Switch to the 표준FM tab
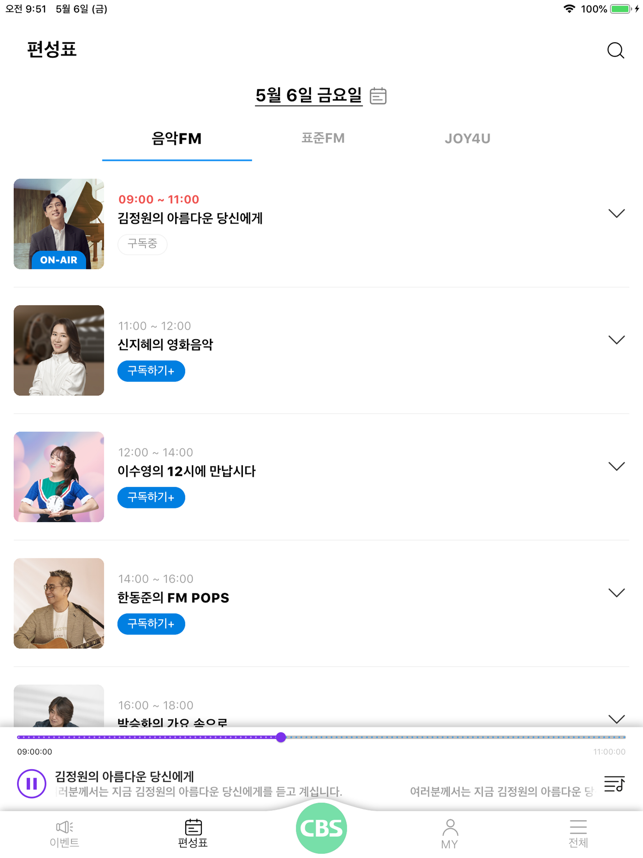 point(323,139)
